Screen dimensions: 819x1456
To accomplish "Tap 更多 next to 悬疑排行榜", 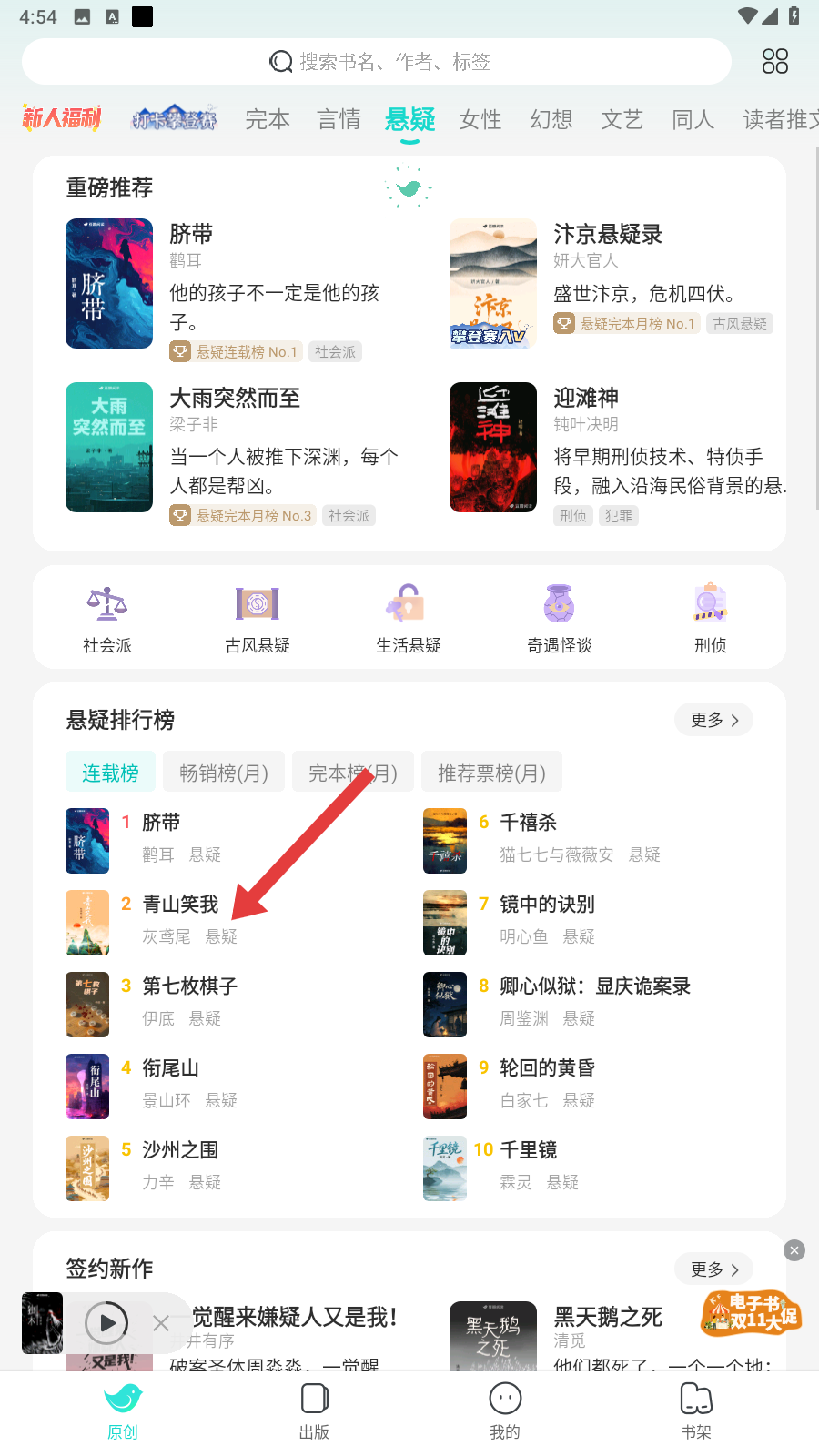I will click(x=713, y=720).
